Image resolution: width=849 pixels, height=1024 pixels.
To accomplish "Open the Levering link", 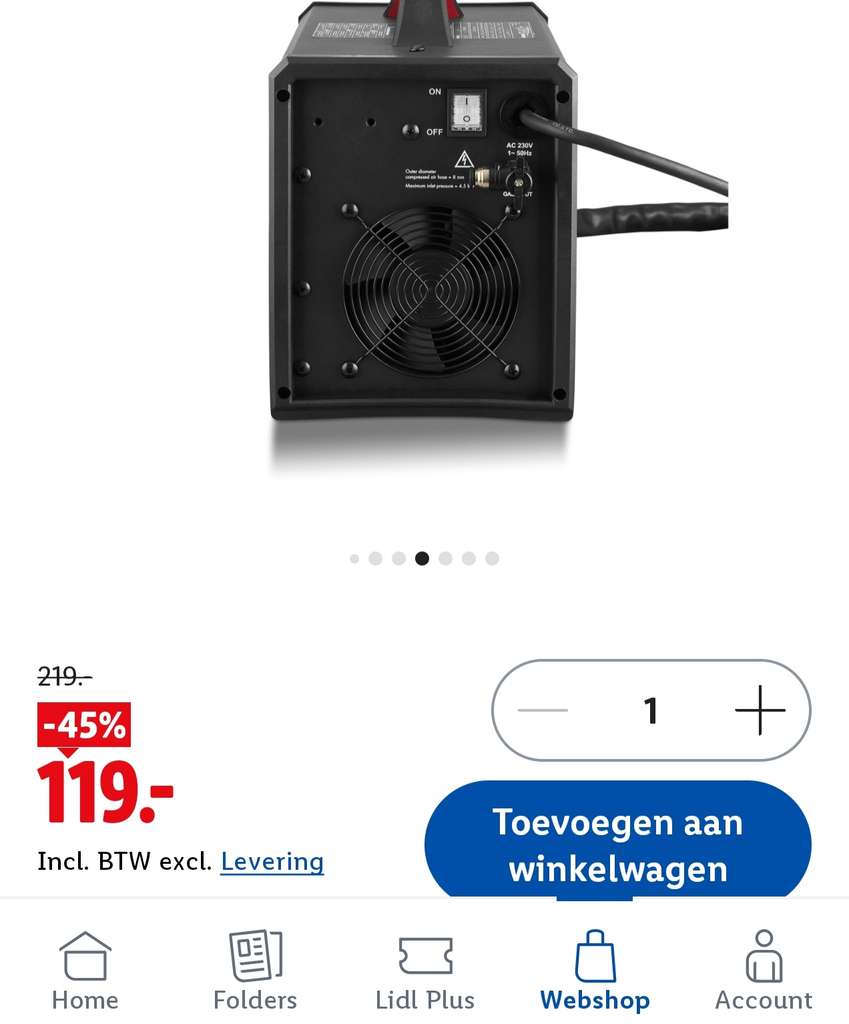I will coord(272,861).
